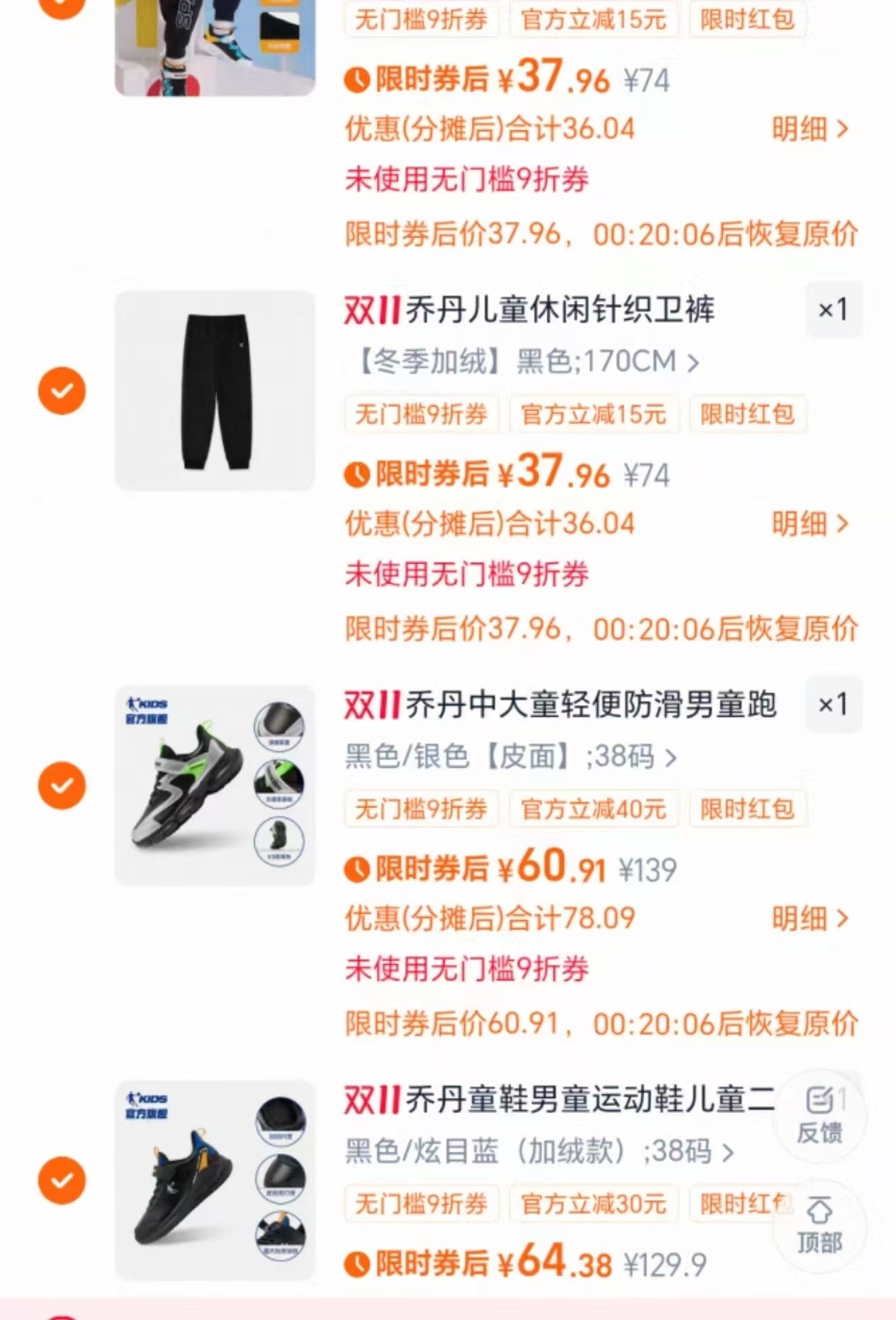The height and width of the screenshot is (1320, 896).
Task: Click clock icon beside sweatpants ¥37.96 price
Action: click(357, 474)
